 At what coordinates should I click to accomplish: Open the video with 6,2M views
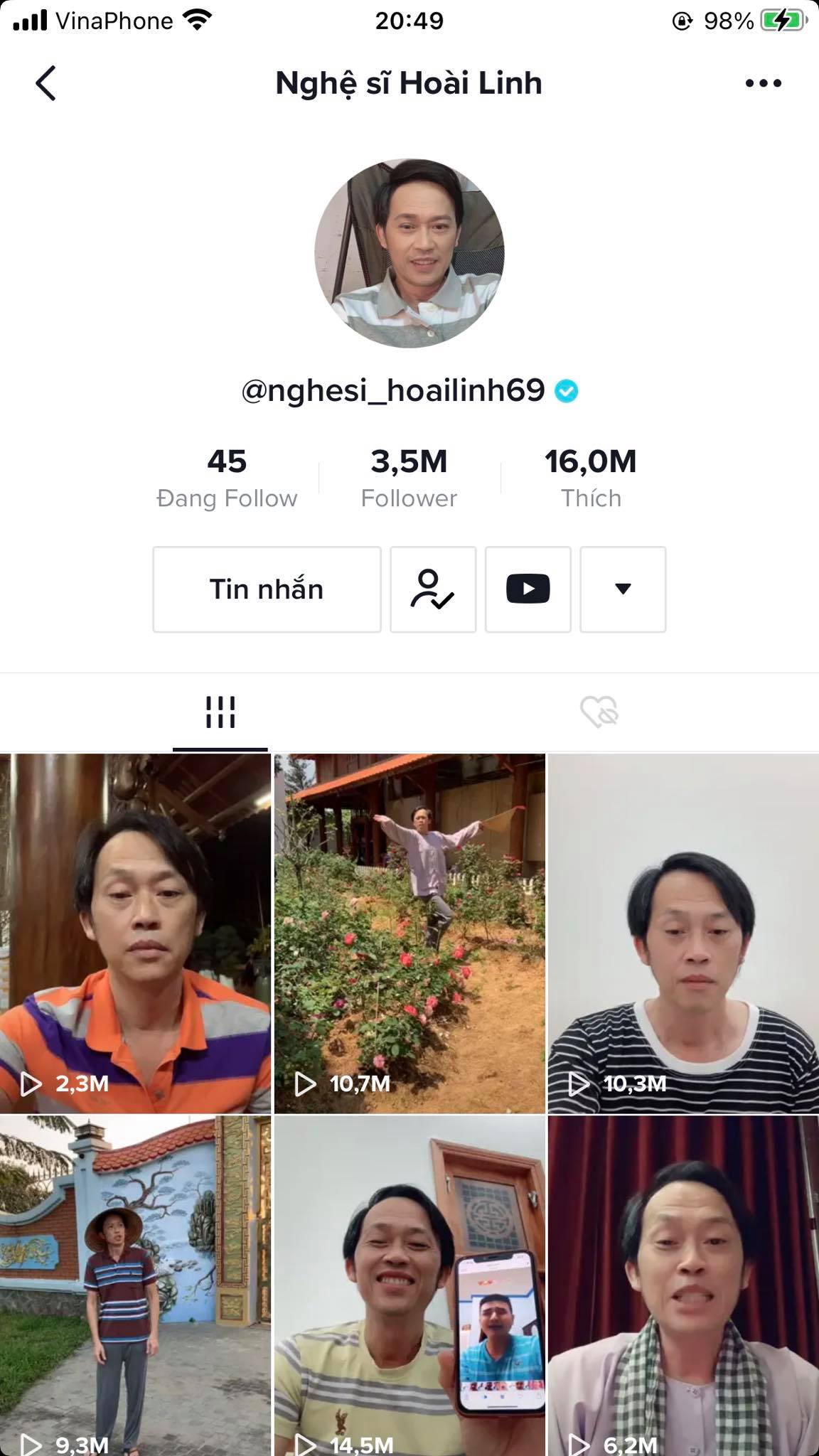point(683,1287)
